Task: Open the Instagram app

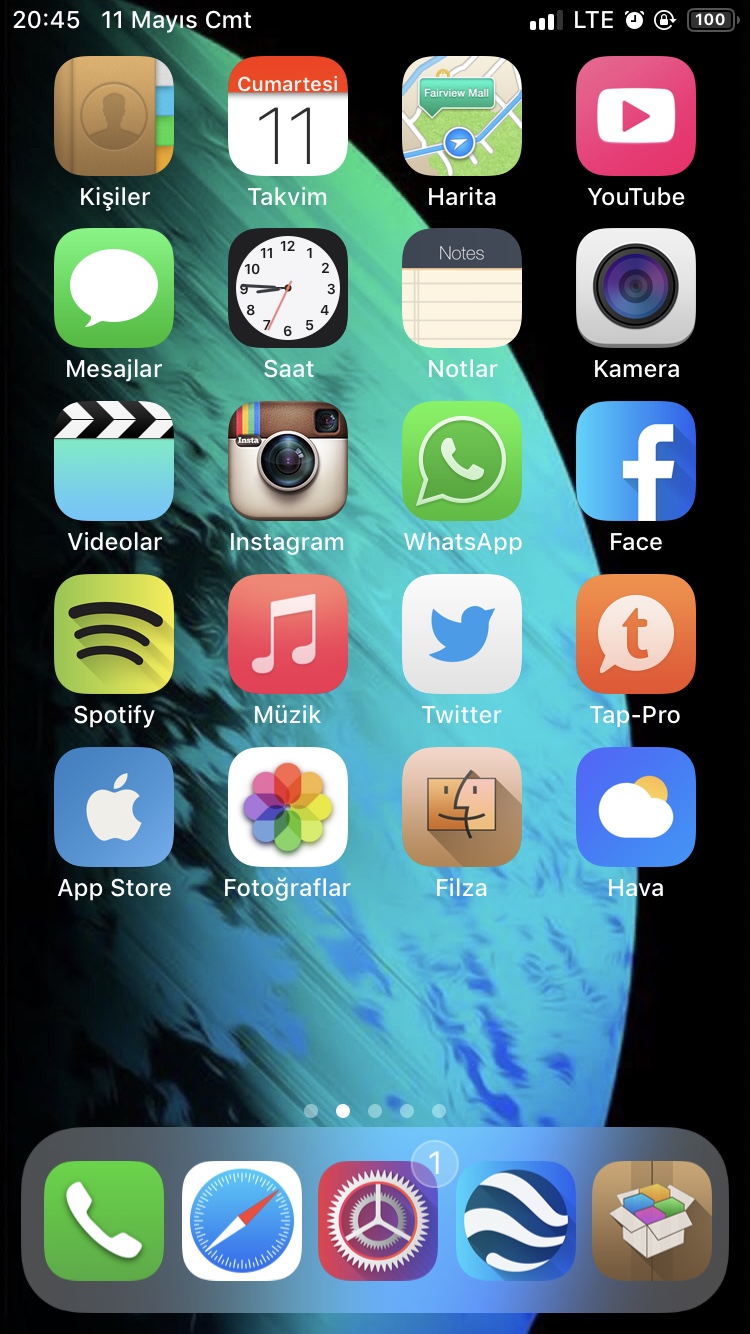Action: (288, 461)
